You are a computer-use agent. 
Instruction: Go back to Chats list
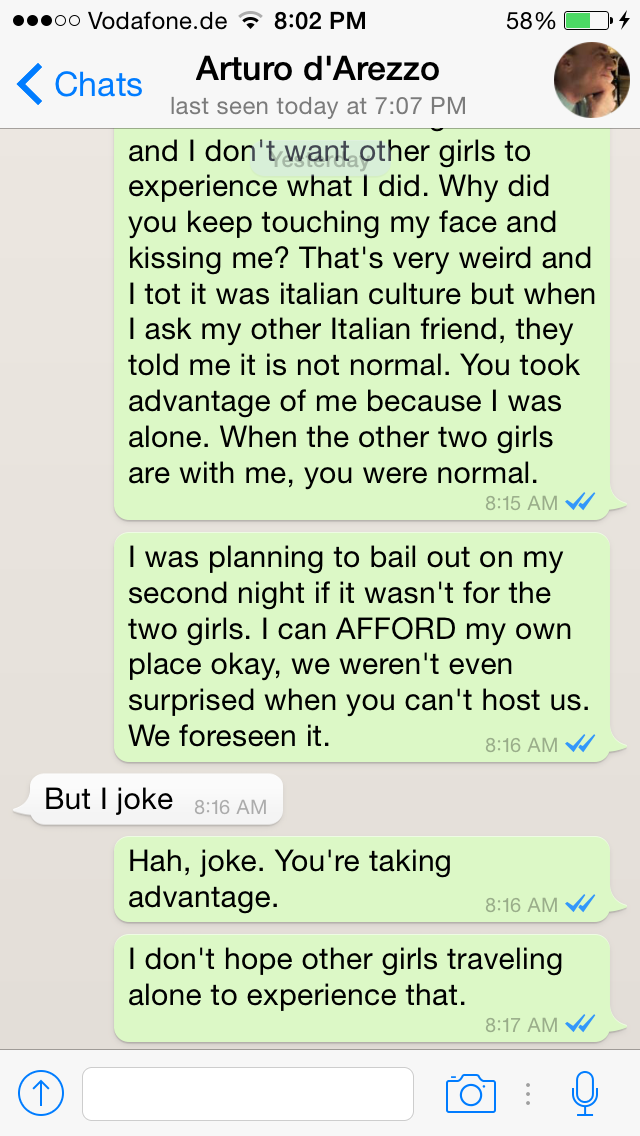[80, 85]
